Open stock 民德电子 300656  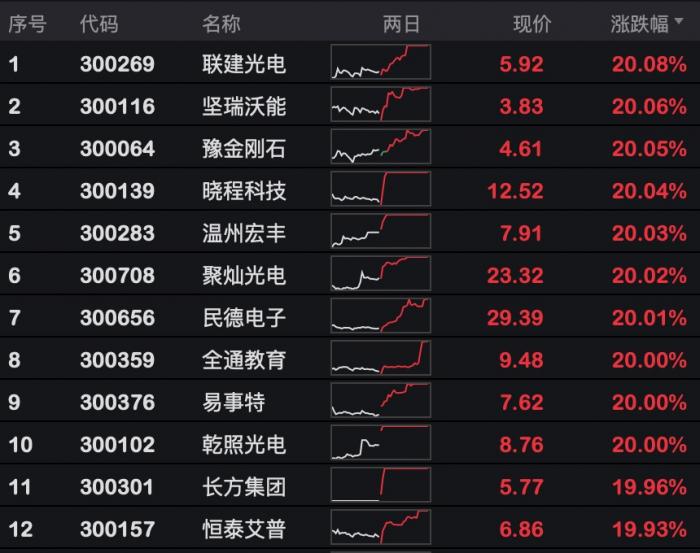244,318
